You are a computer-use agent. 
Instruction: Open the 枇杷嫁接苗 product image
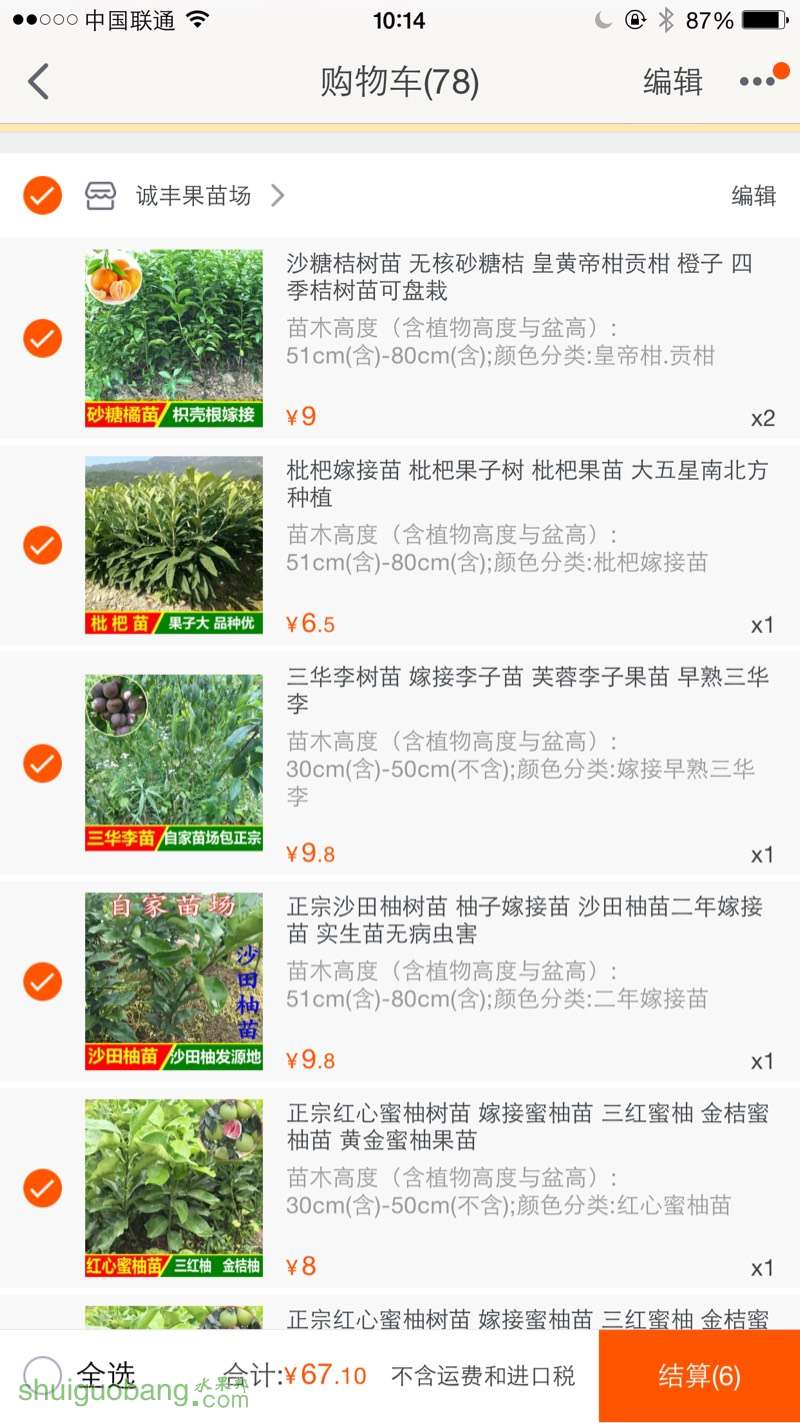[x=174, y=545]
